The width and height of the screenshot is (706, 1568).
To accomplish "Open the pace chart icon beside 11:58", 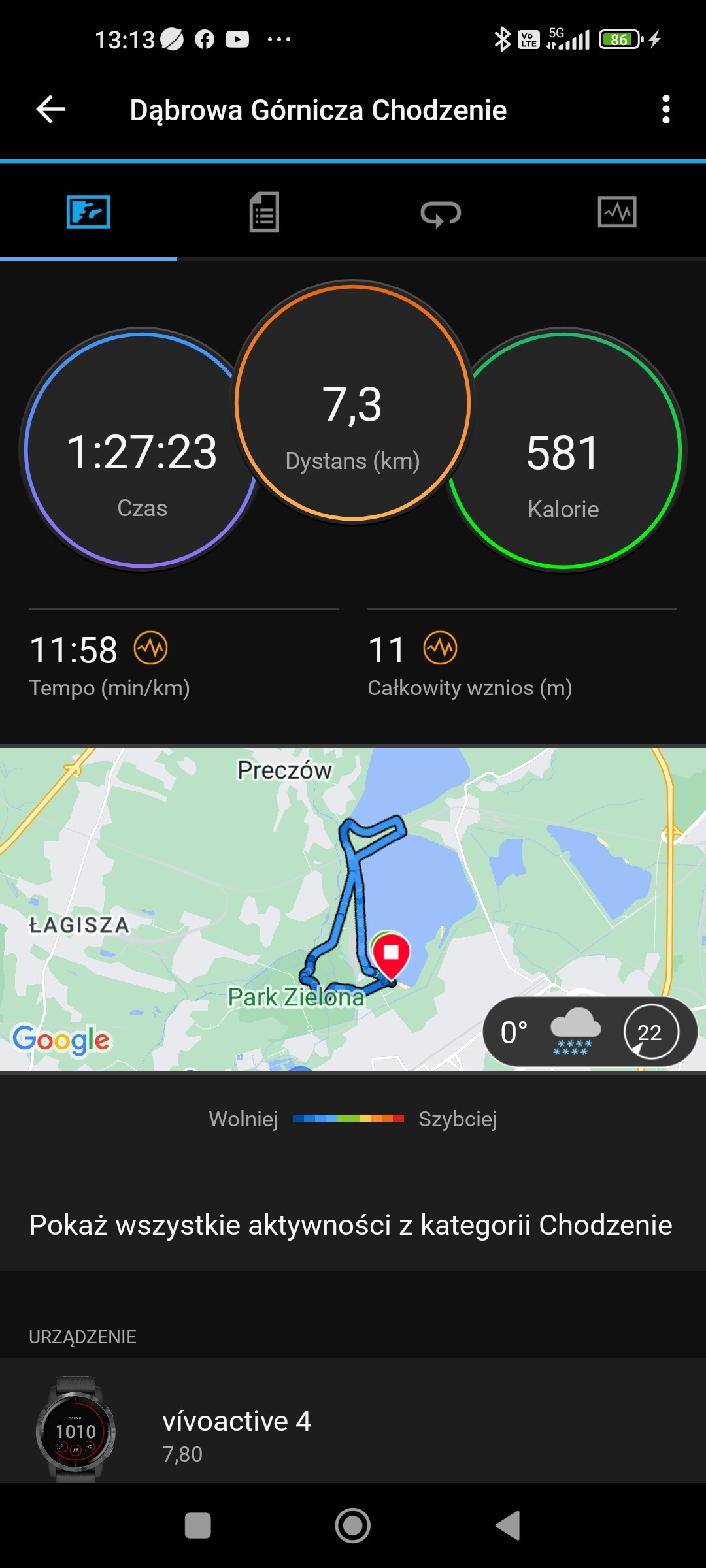I will [x=151, y=648].
